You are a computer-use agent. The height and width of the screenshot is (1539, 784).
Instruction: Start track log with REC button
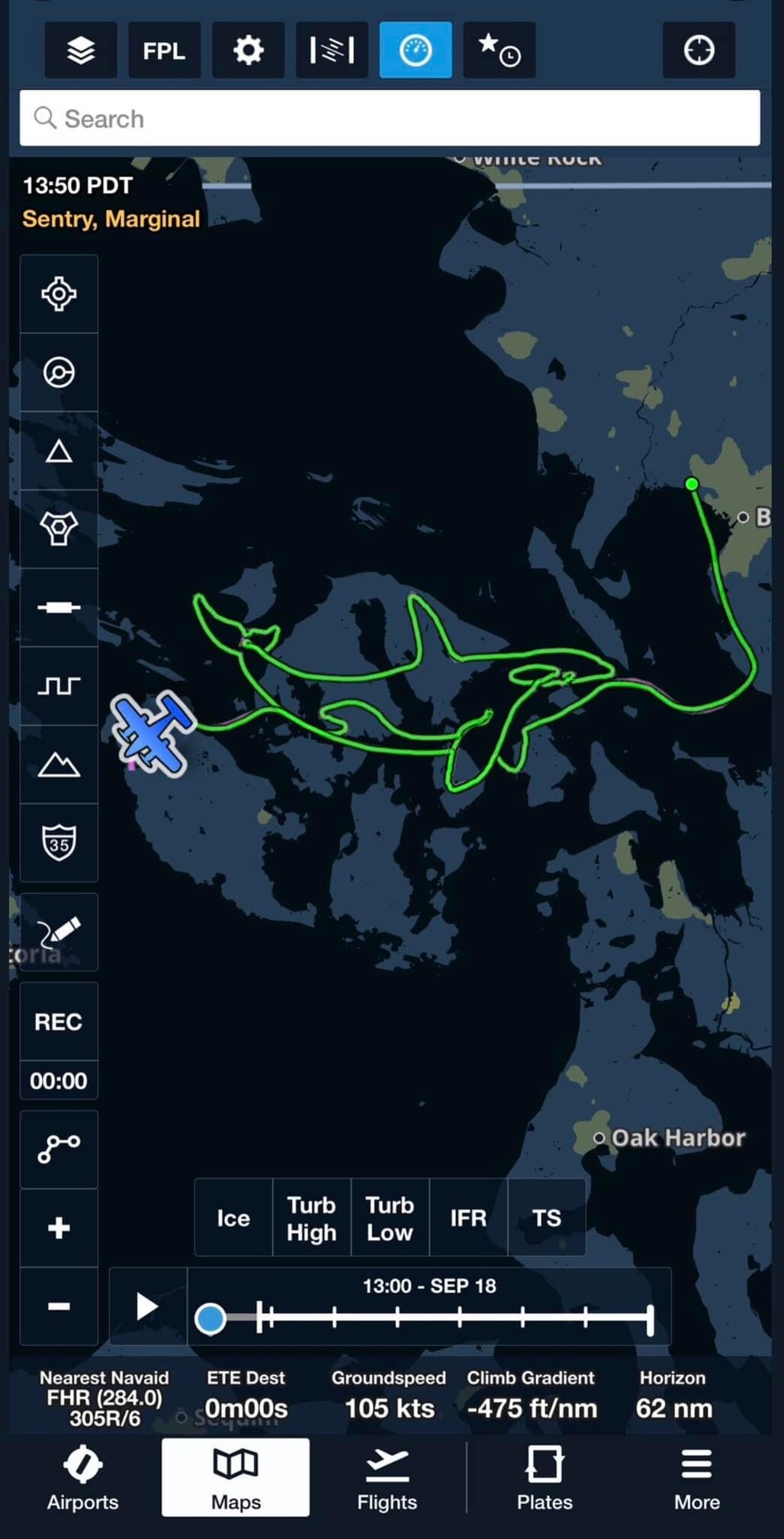click(59, 1022)
